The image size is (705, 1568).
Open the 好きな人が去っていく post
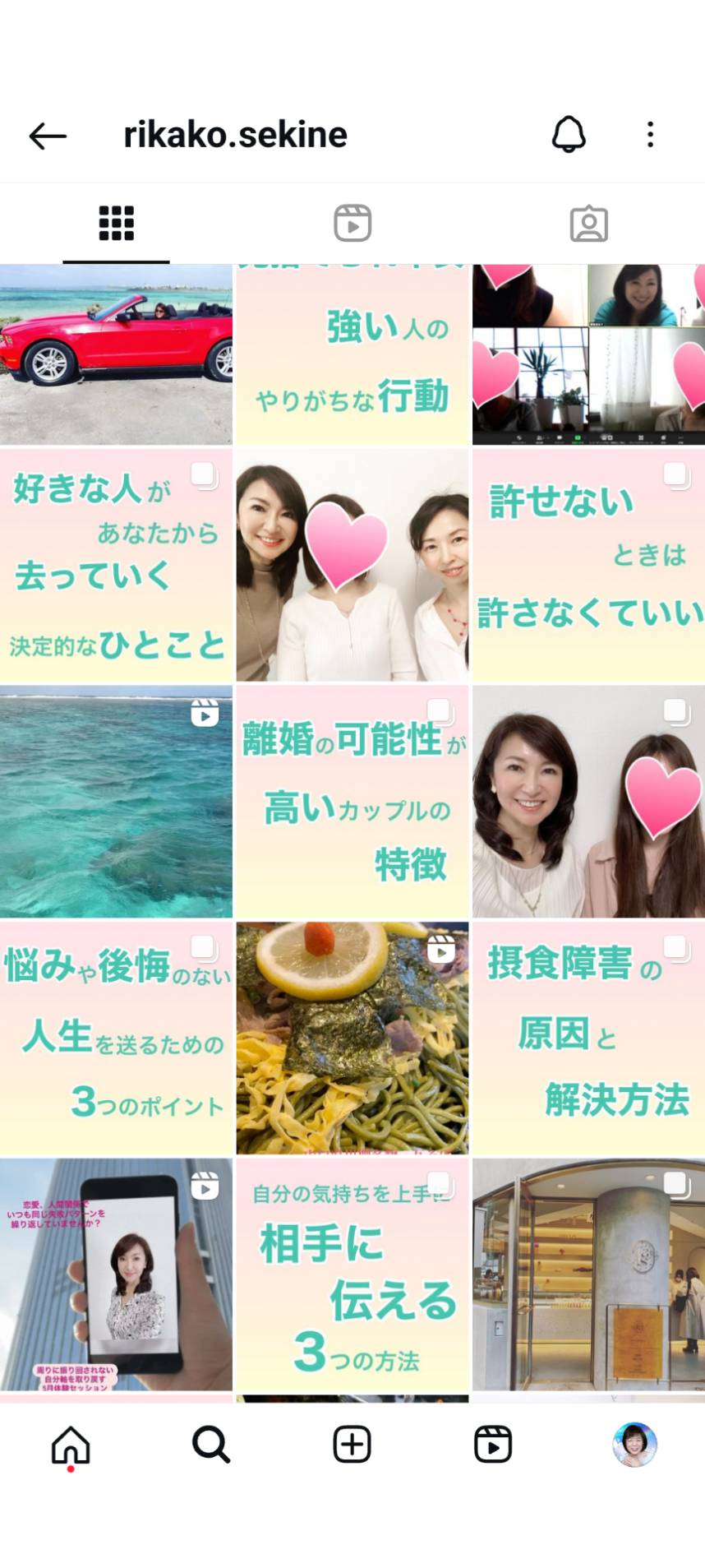point(116,565)
